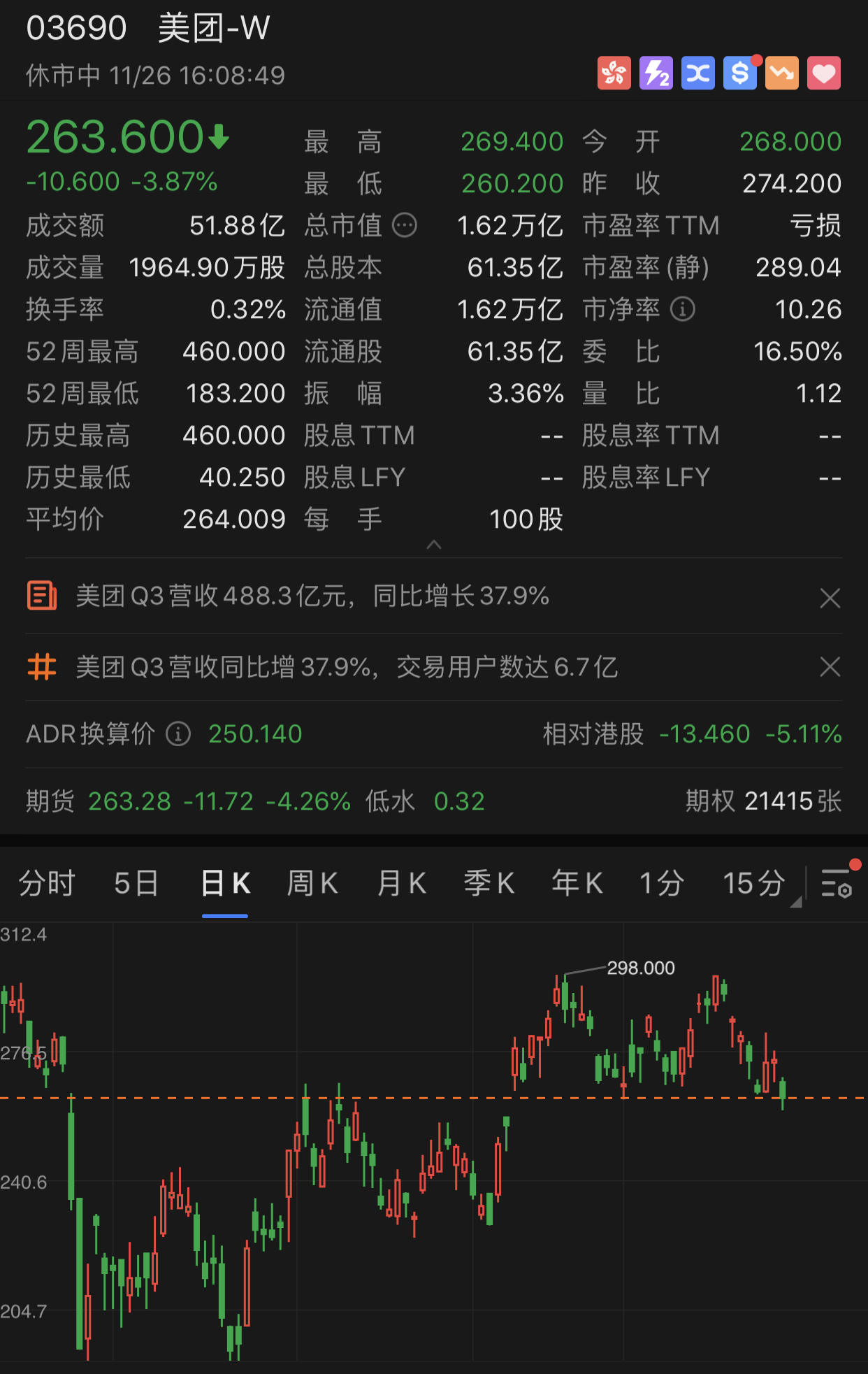Show details via 总市值 info icon
The height and width of the screenshot is (1374, 868).
(405, 225)
